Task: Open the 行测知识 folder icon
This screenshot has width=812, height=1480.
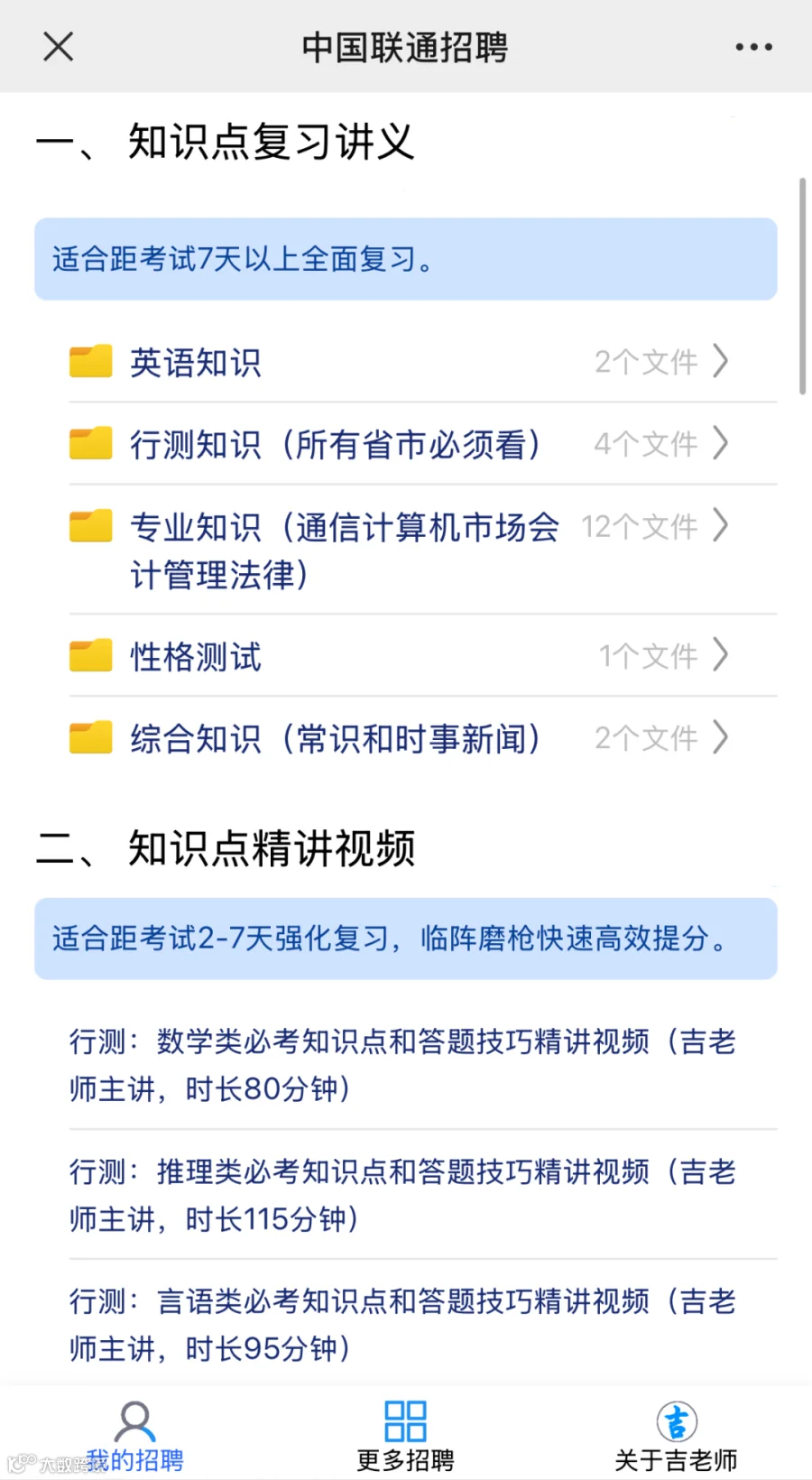Action: coord(90,443)
